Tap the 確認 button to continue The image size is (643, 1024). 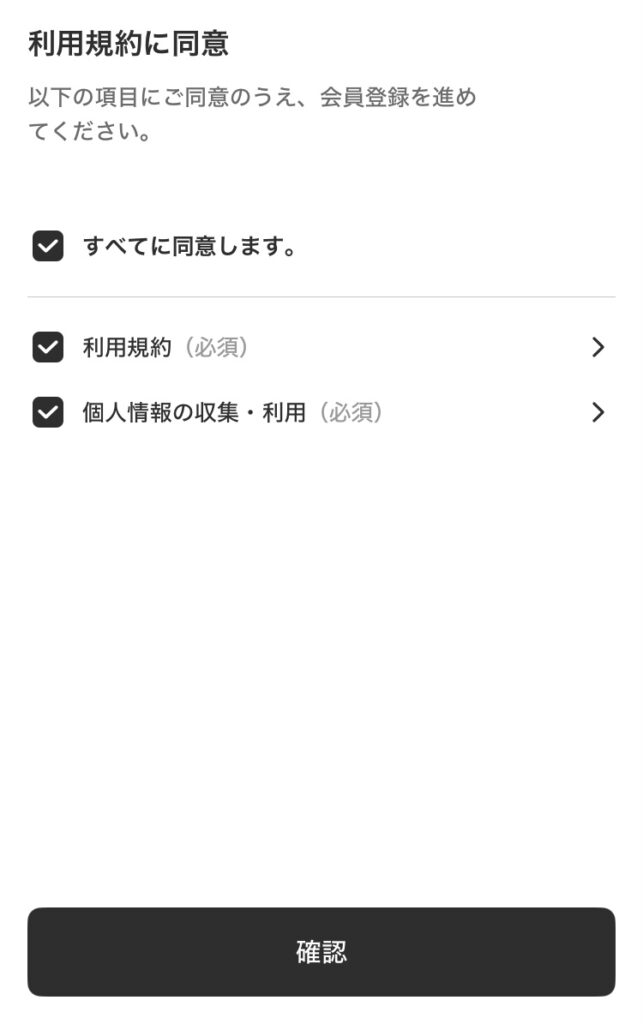pyautogui.click(x=321, y=951)
